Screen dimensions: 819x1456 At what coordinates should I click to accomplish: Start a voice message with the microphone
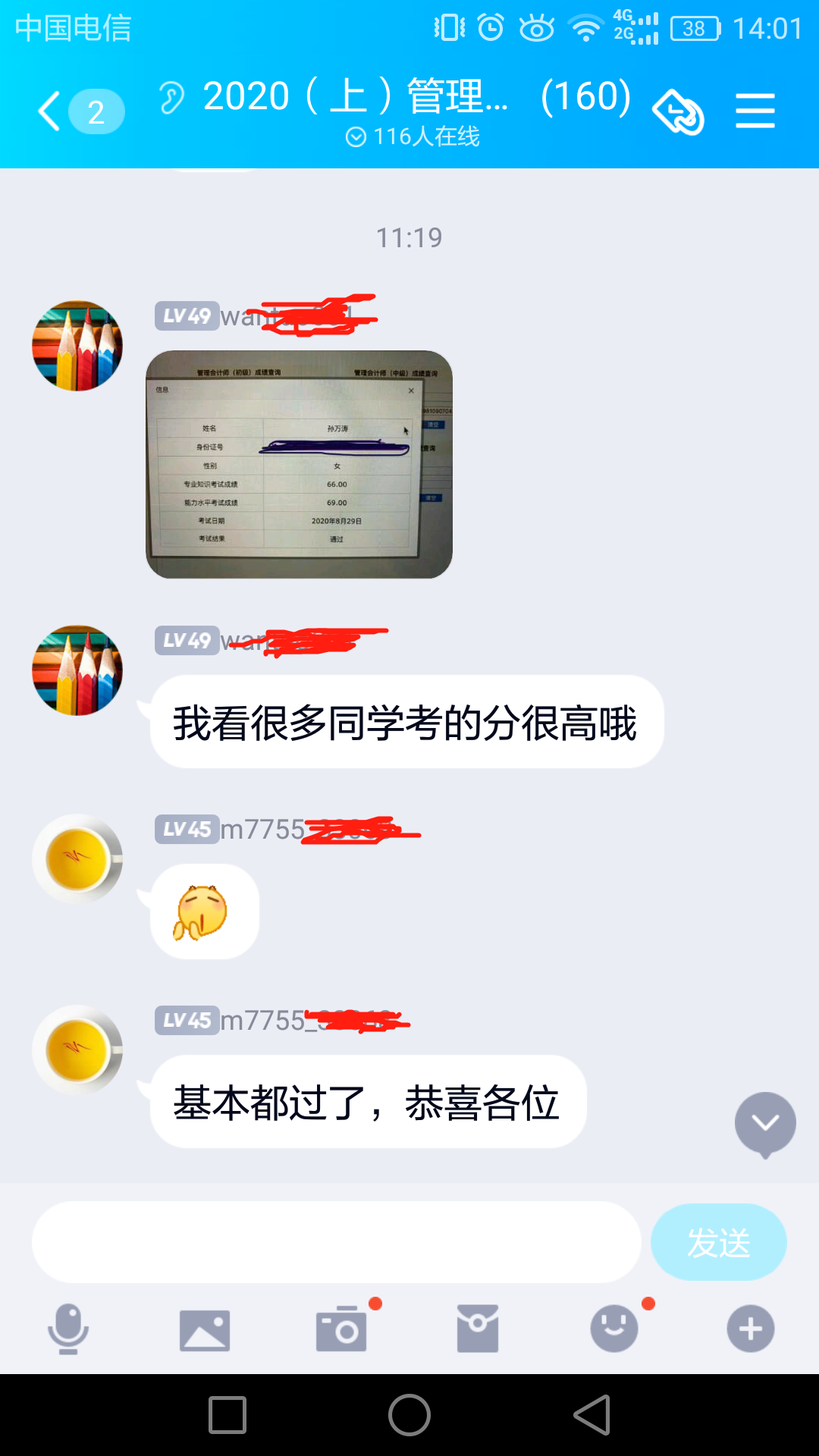[x=68, y=1329]
